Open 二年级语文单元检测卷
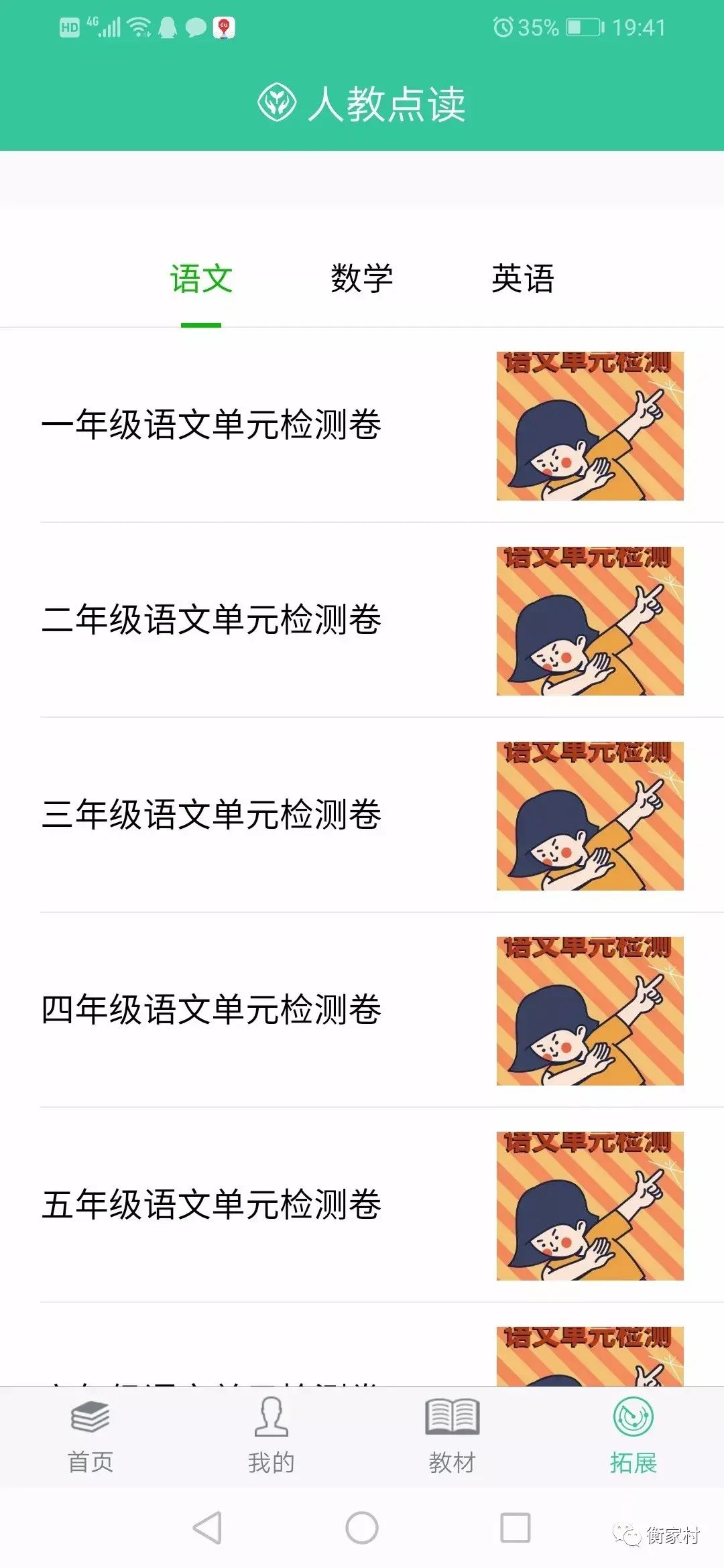 tap(362, 620)
